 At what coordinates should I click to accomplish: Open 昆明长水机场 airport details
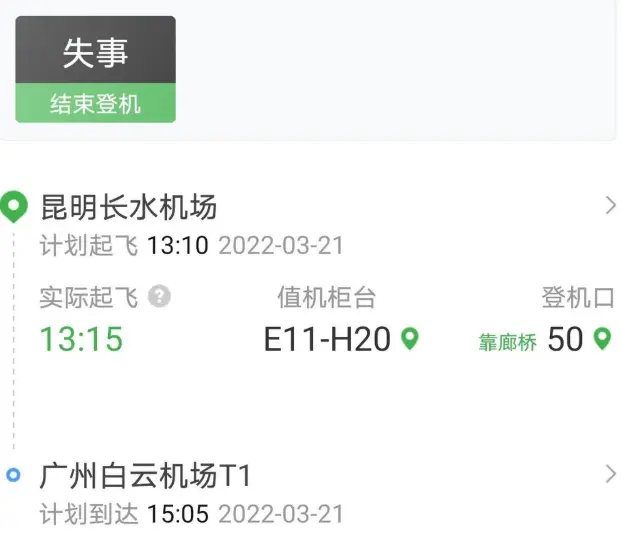(x=611, y=206)
